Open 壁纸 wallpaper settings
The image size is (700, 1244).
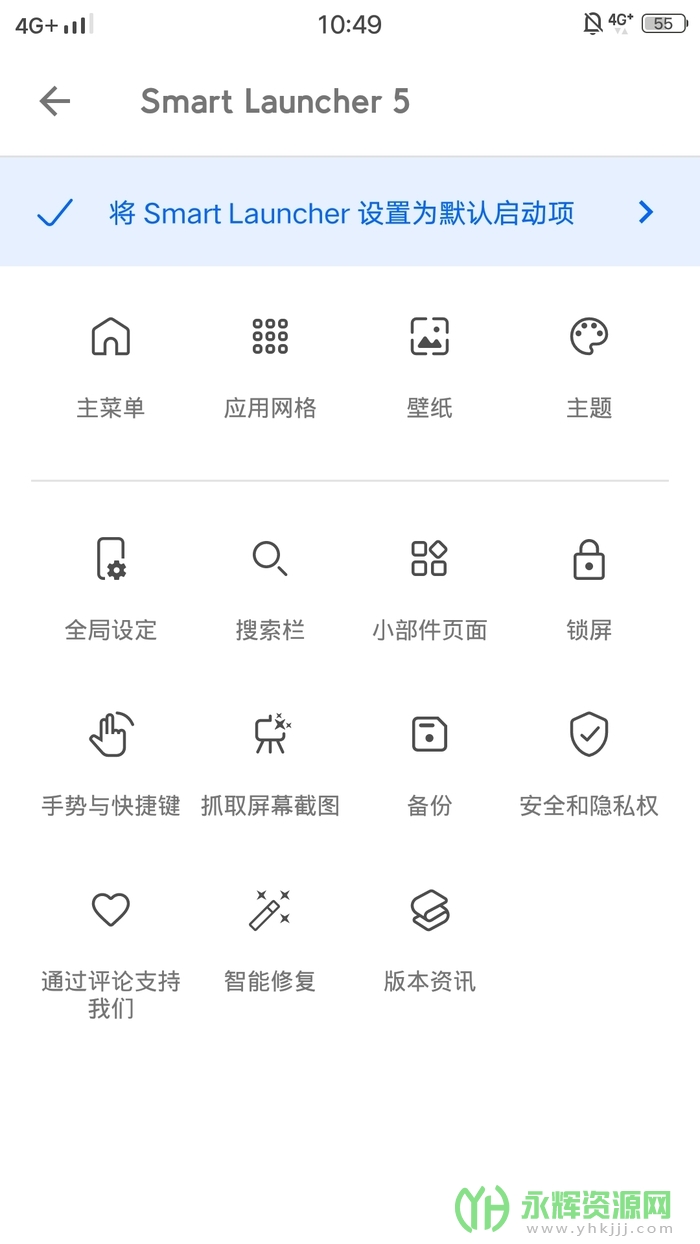[x=430, y=366]
